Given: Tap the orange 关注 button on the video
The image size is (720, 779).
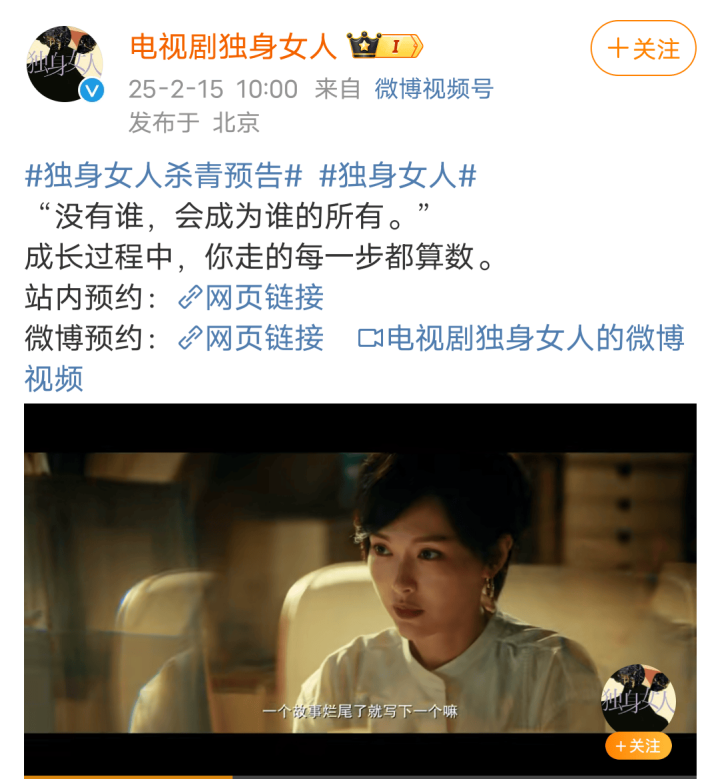Looking at the screenshot, I should pos(638,746).
